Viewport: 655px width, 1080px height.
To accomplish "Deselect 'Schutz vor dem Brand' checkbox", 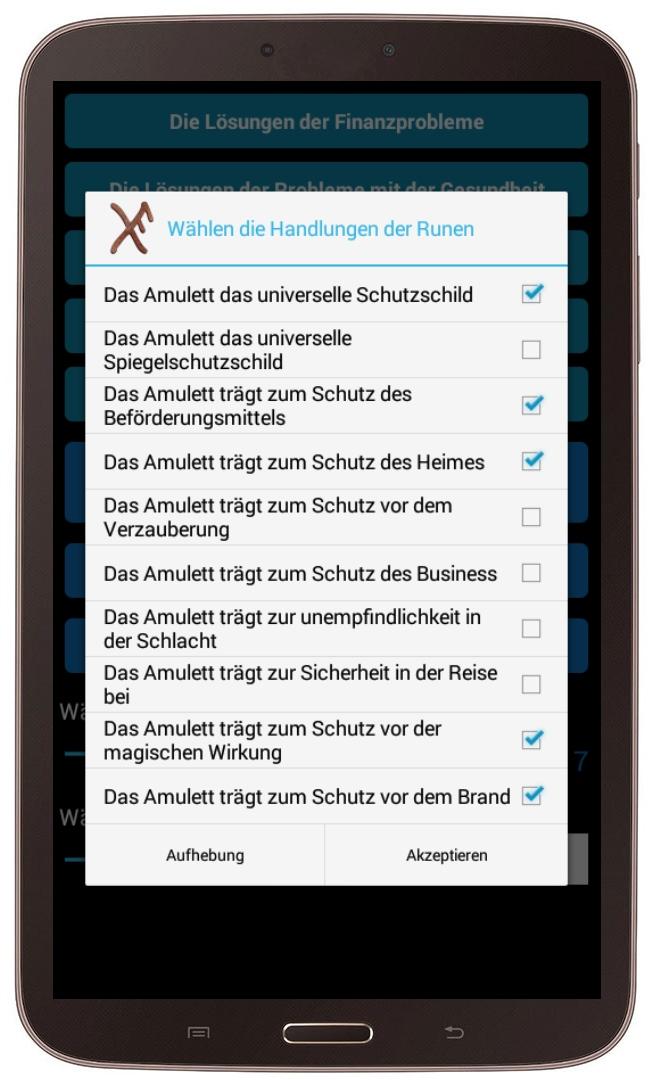I will click(532, 796).
